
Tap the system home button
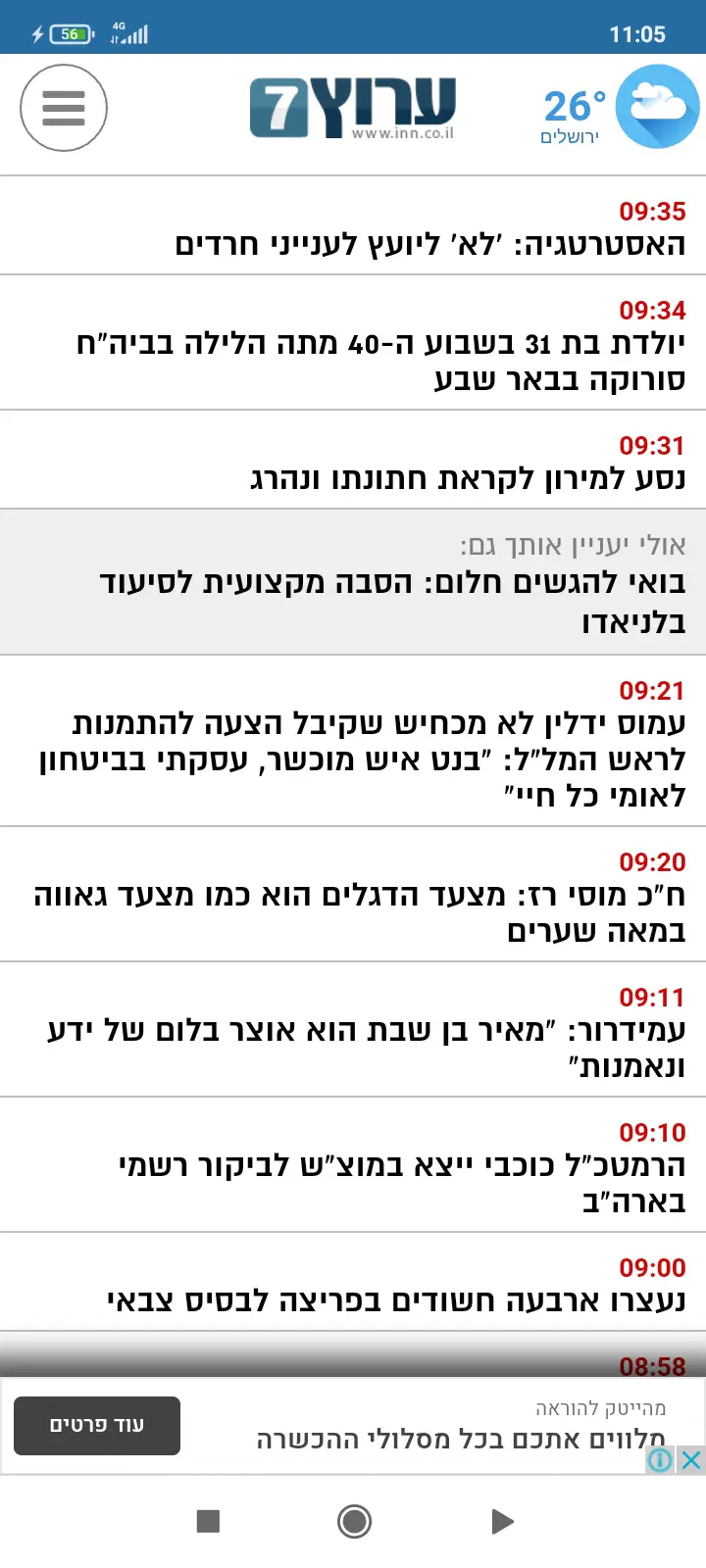click(354, 1521)
